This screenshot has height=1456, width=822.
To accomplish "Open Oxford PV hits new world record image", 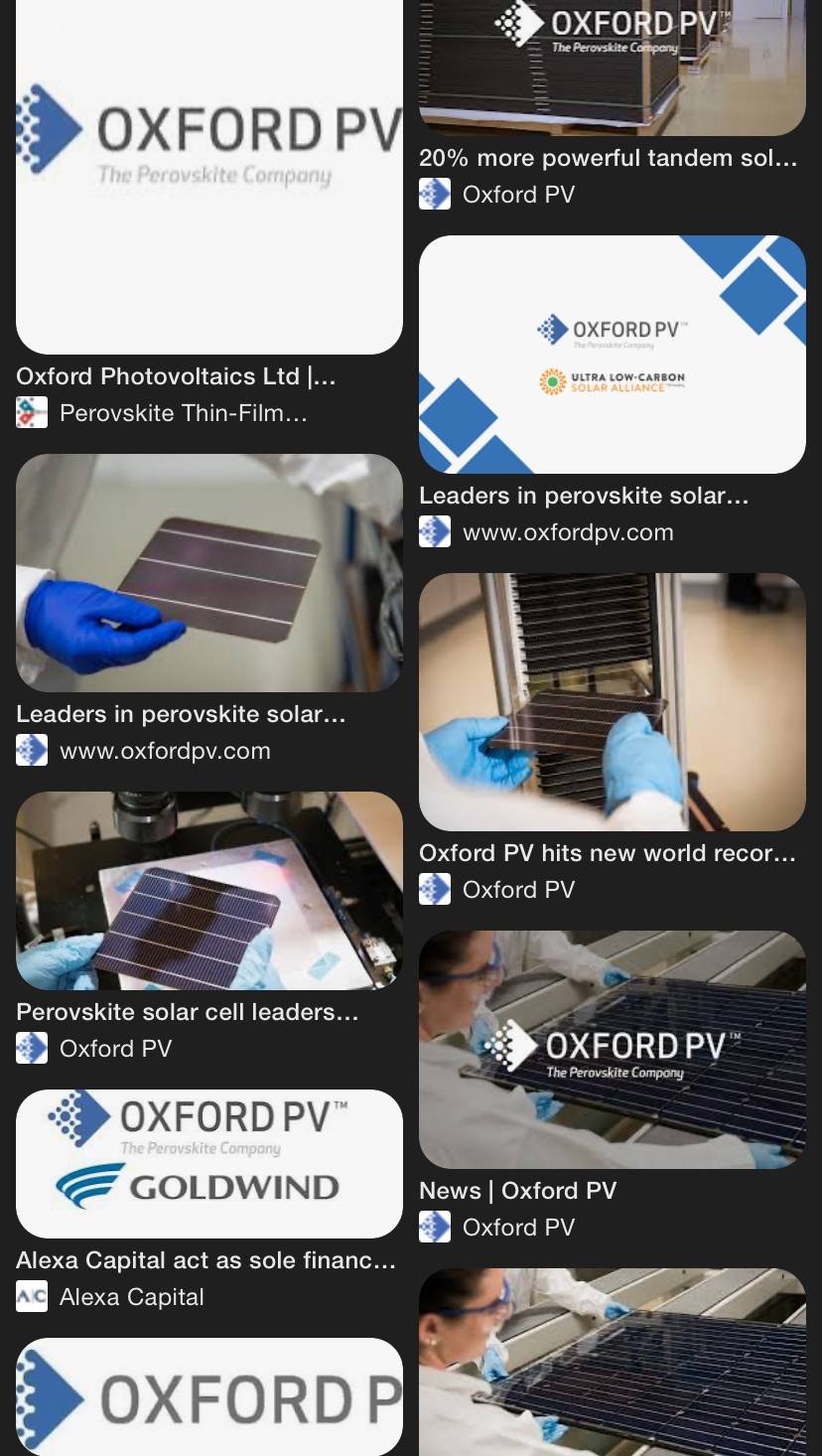I will (x=612, y=701).
